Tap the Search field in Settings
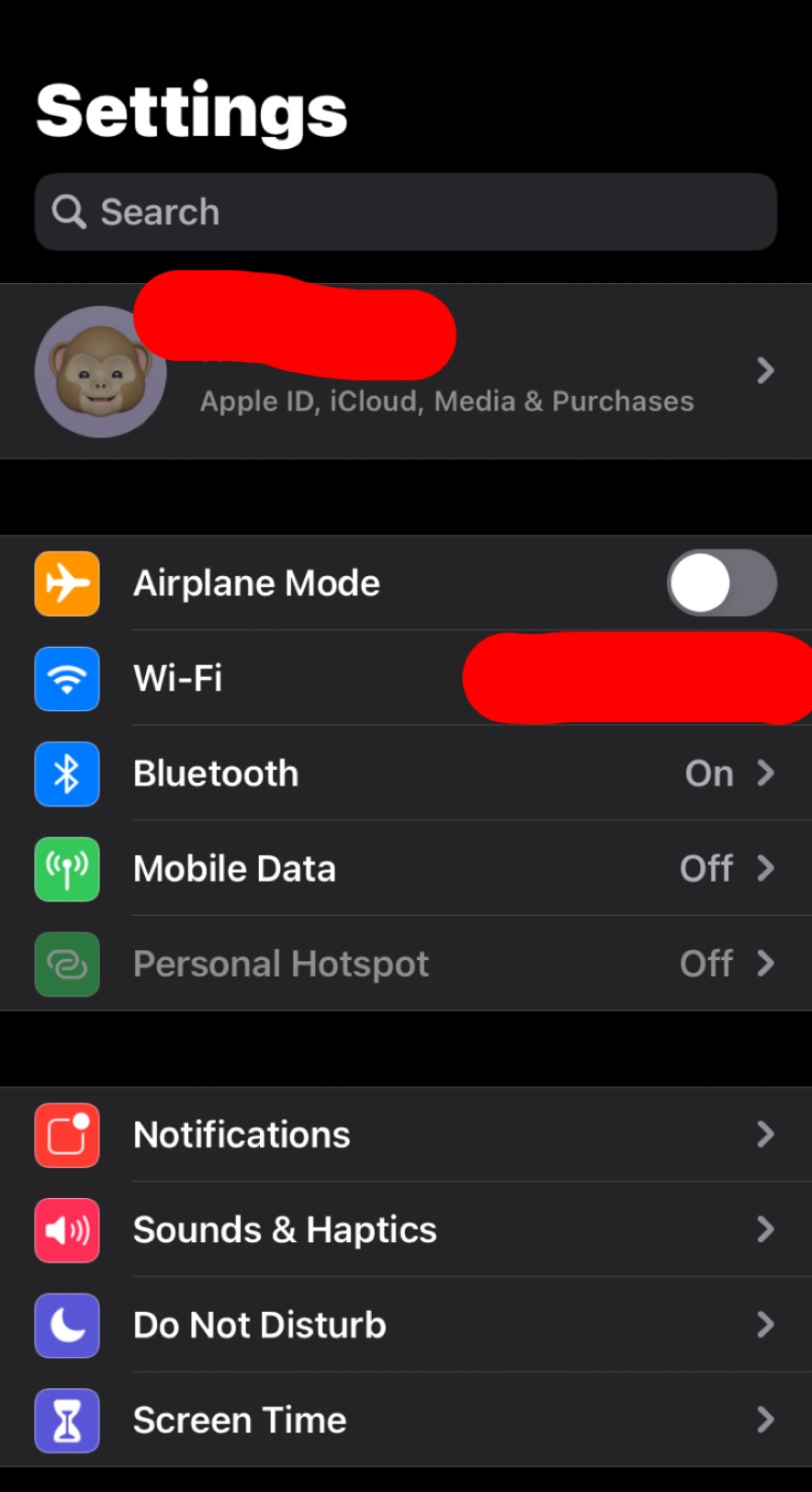The width and height of the screenshot is (812, 1492). point(406,212)
